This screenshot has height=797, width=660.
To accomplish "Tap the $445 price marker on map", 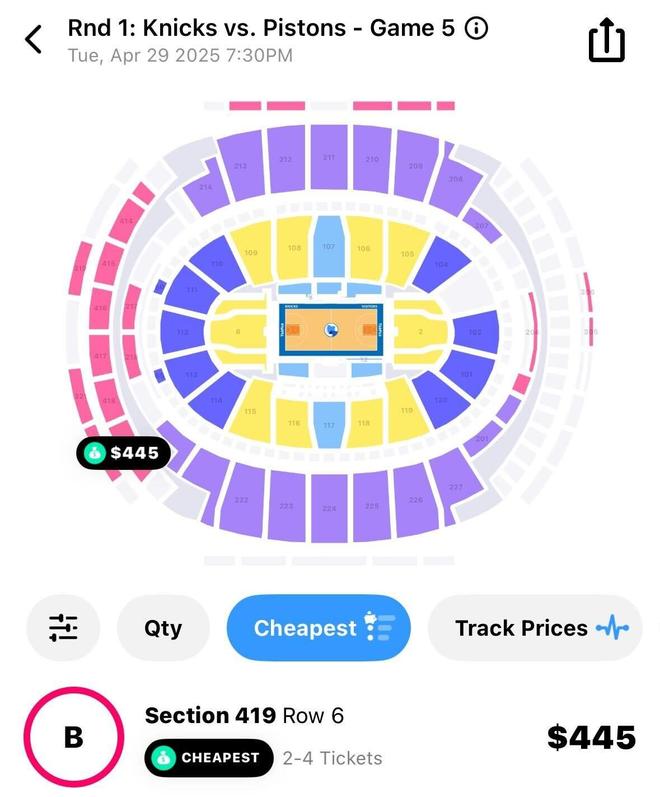I will 124,453.
